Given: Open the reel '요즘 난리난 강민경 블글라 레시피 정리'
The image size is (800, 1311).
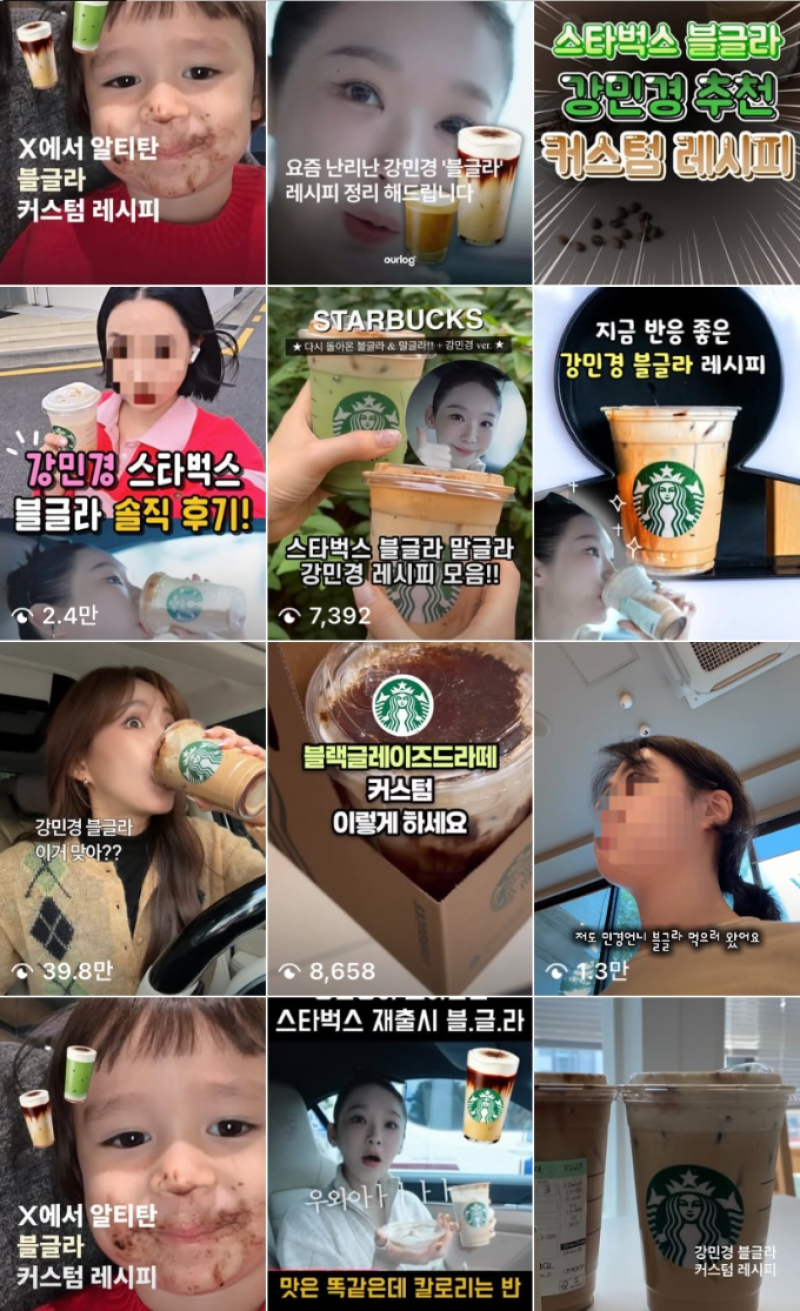Looking at the screenshot, I should coord(400,142).
